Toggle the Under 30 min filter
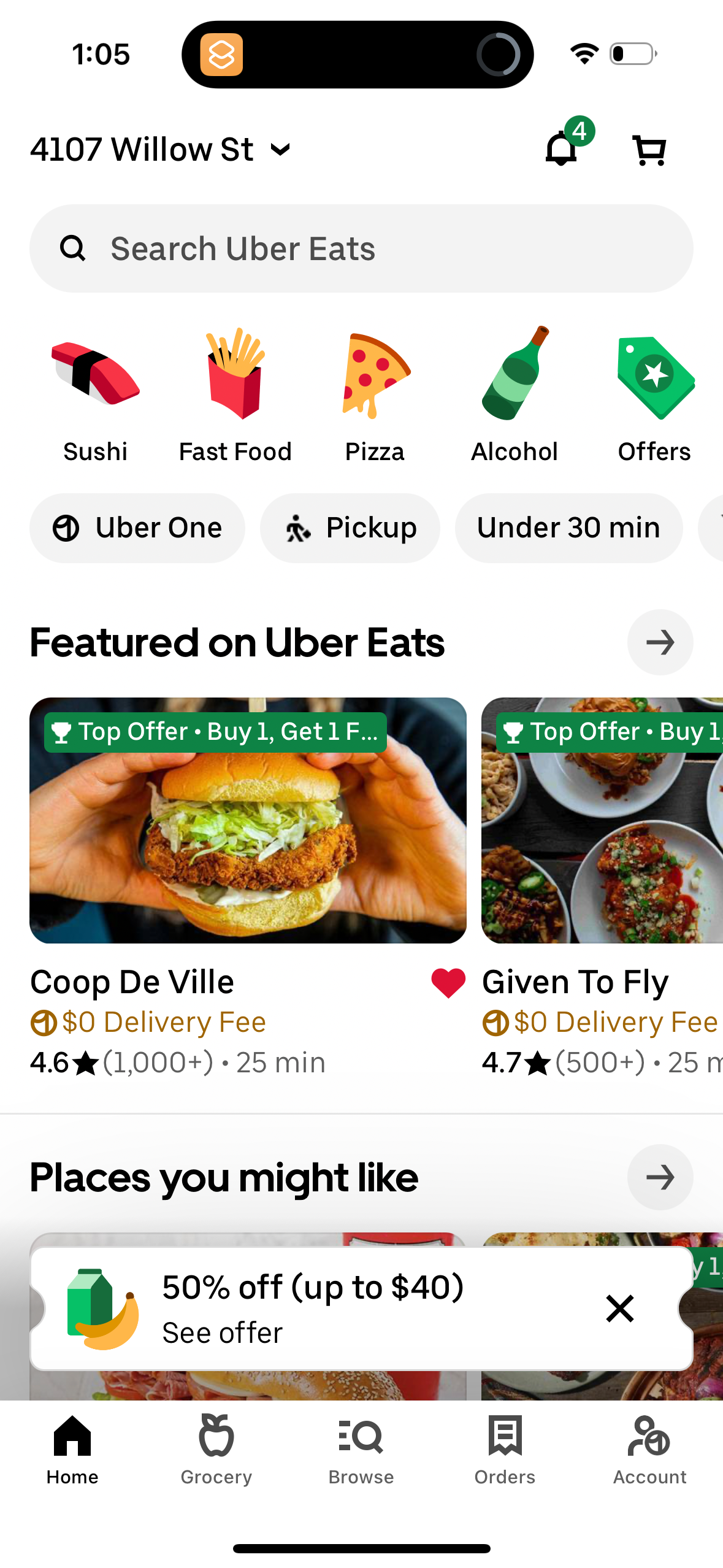The image size is (723, 1568). pos(568,528)
